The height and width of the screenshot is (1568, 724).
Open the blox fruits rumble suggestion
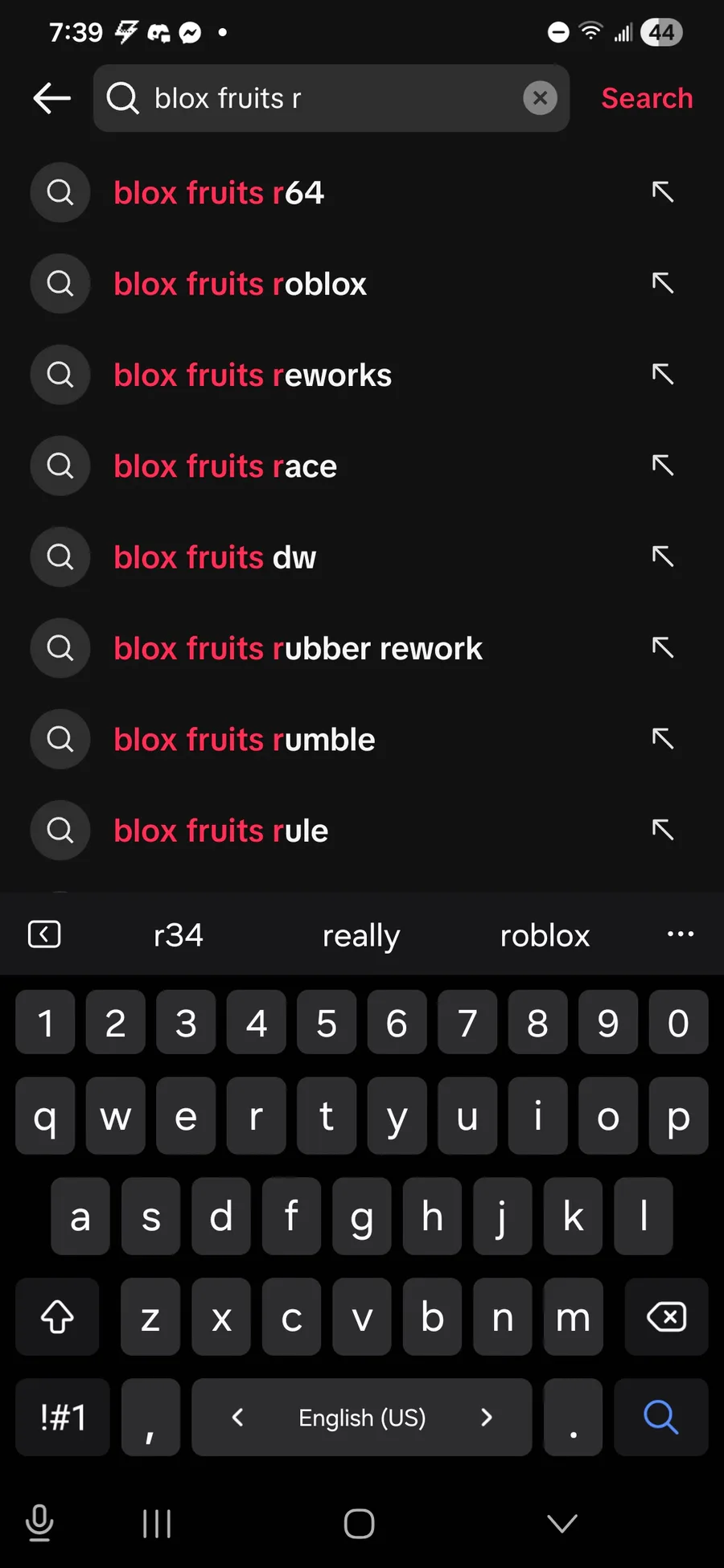[362, 739]
